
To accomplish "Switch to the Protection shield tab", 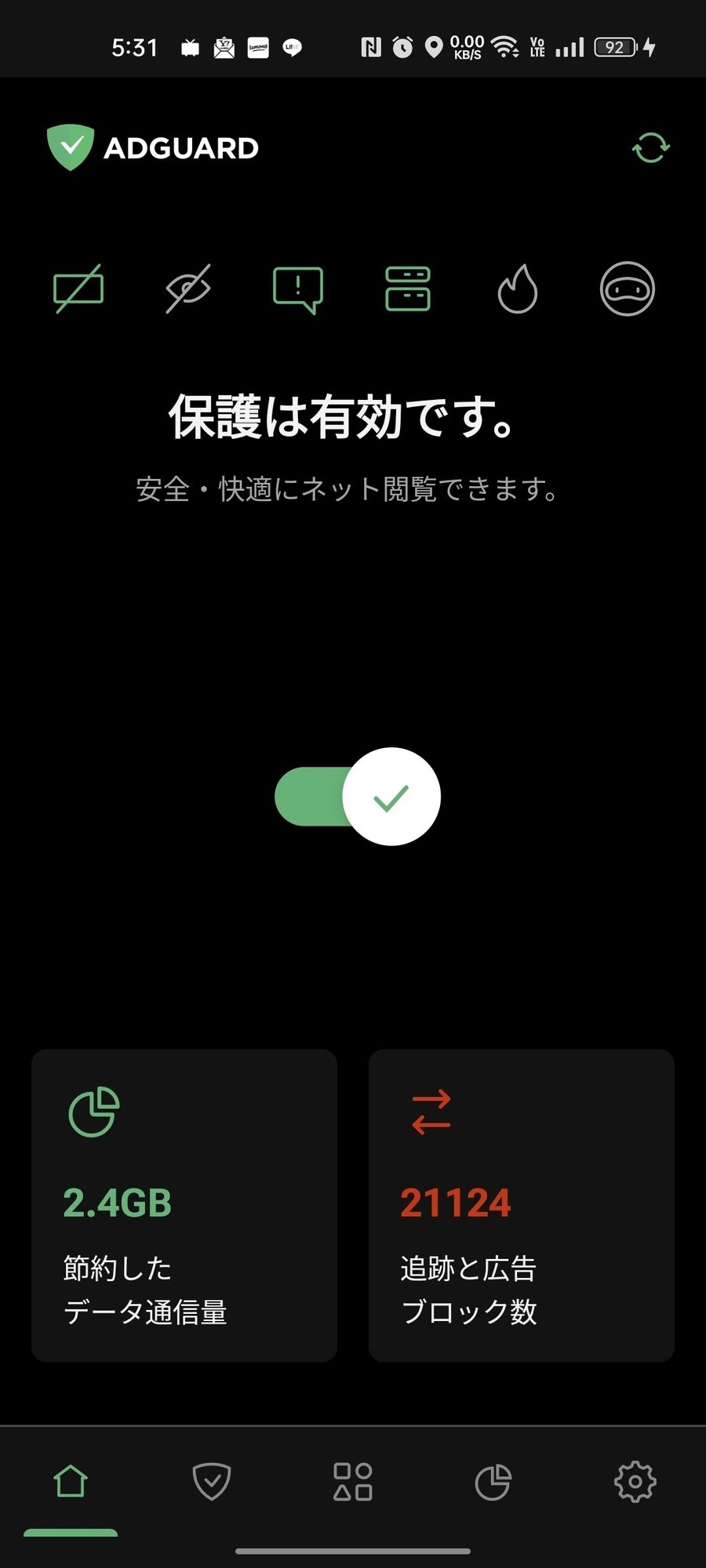I will pyautogui.click(x=212, y=1482).
